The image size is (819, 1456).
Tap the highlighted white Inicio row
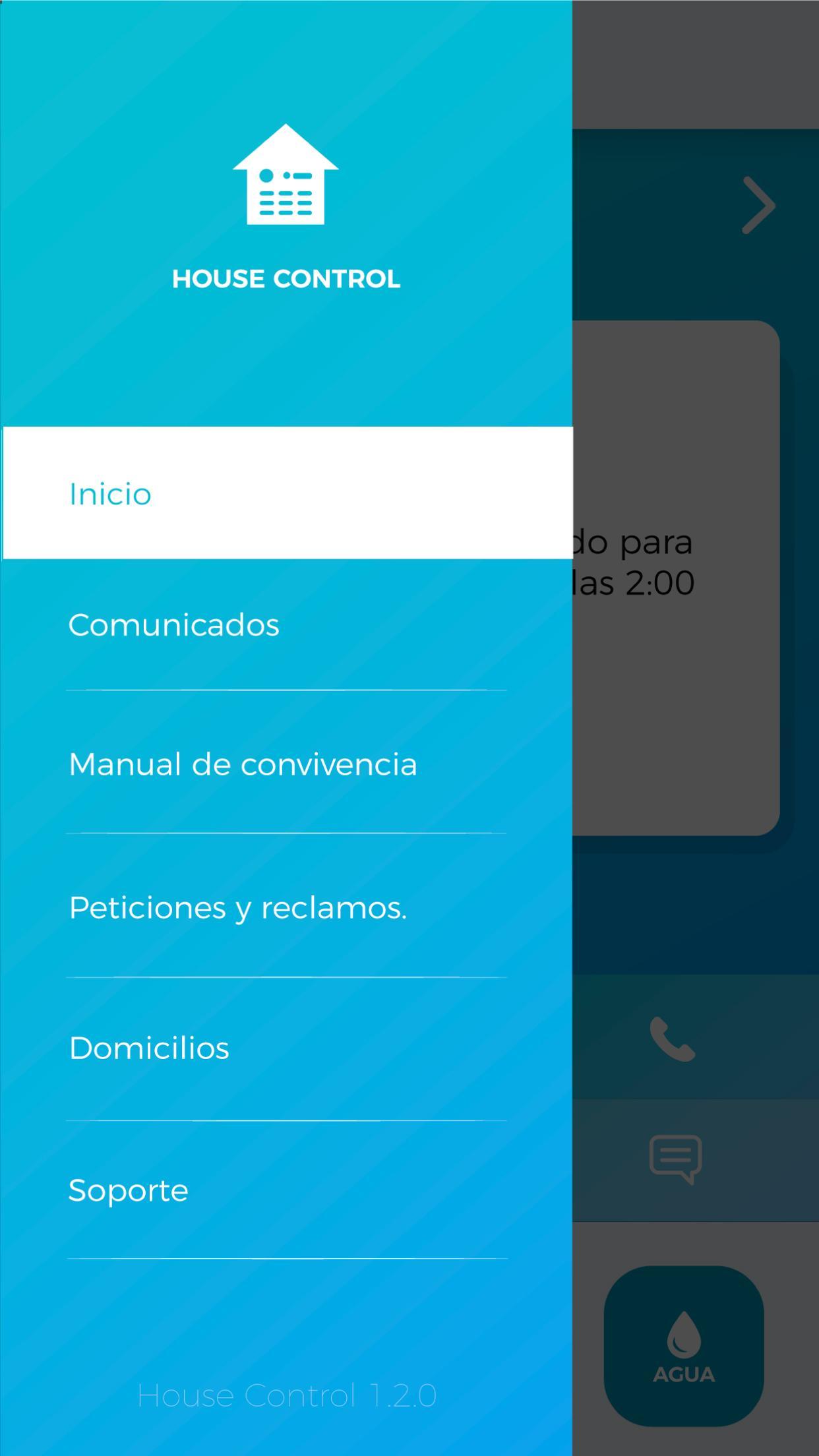287,493
